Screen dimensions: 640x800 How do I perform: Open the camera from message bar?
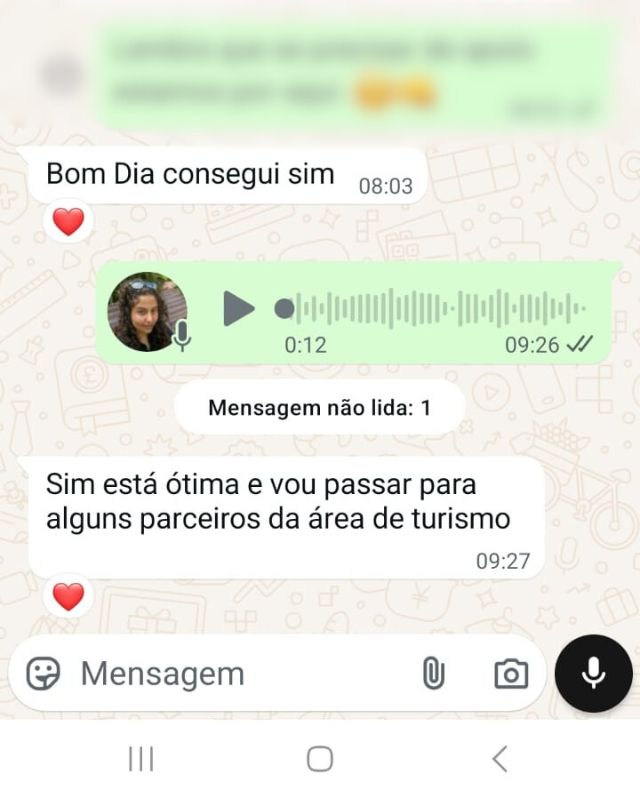pos(511,674)
